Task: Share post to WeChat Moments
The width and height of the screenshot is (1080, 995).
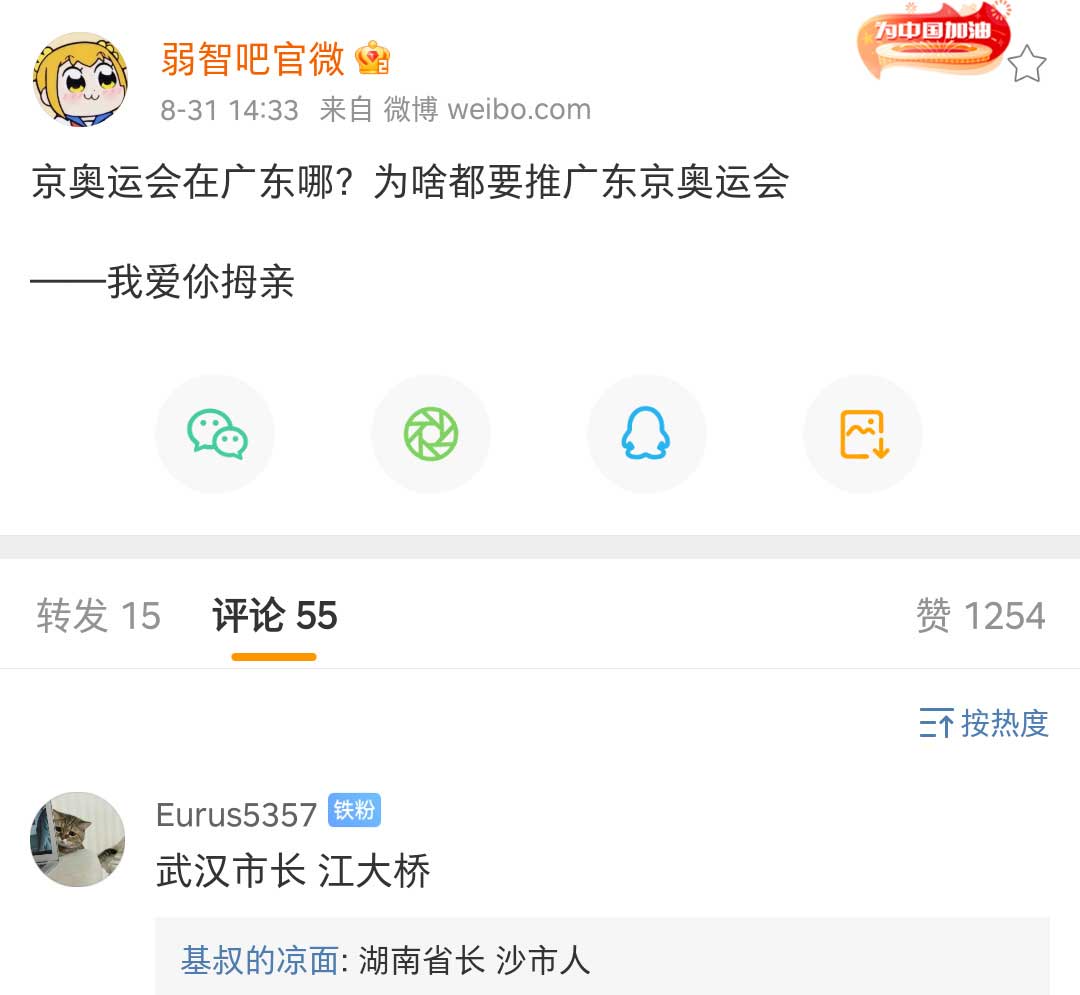Action: pyautogui.click(x=431, y=434)
